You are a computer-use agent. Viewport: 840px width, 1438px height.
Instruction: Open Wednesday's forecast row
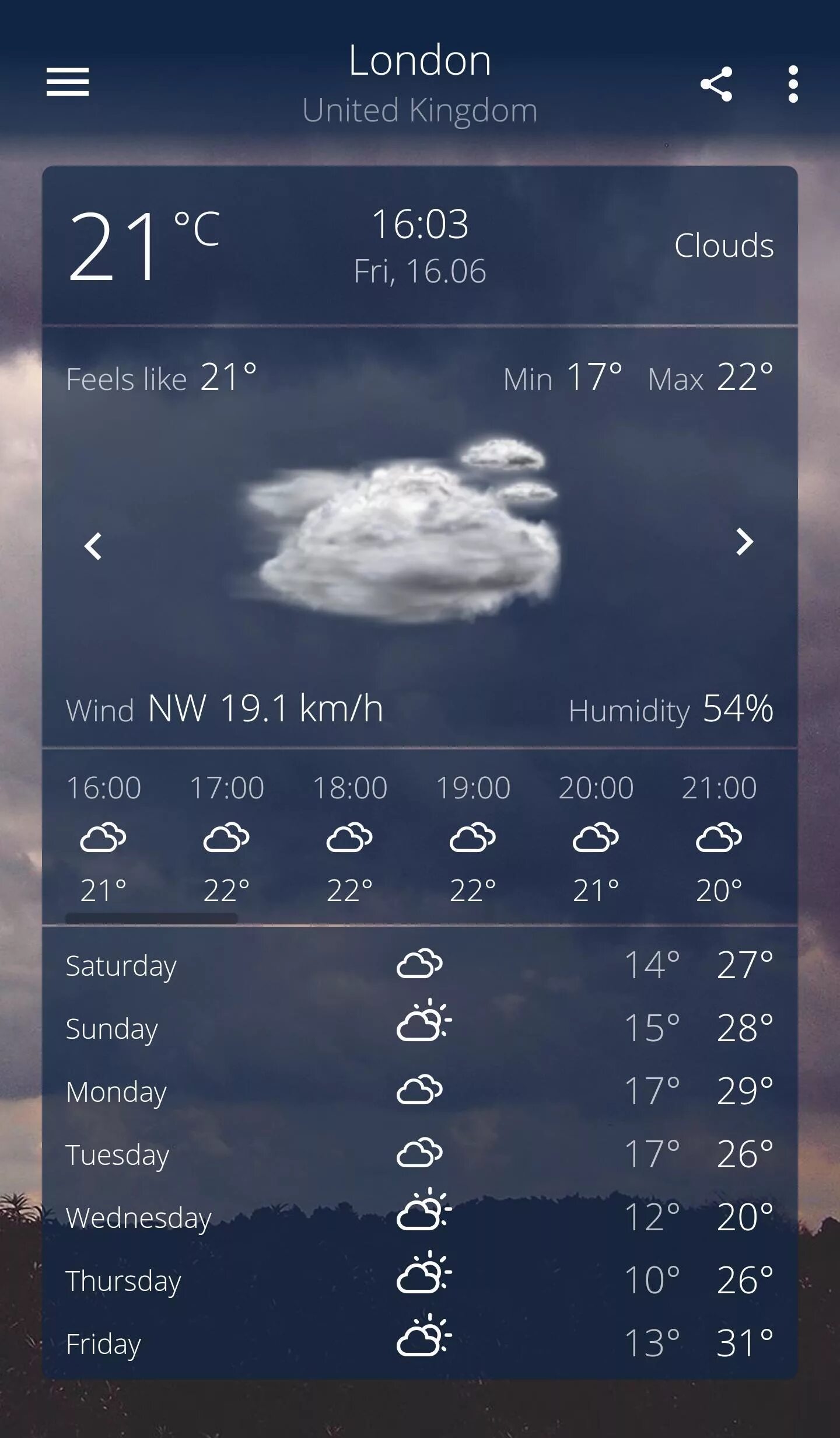[x=420, y=1217]
